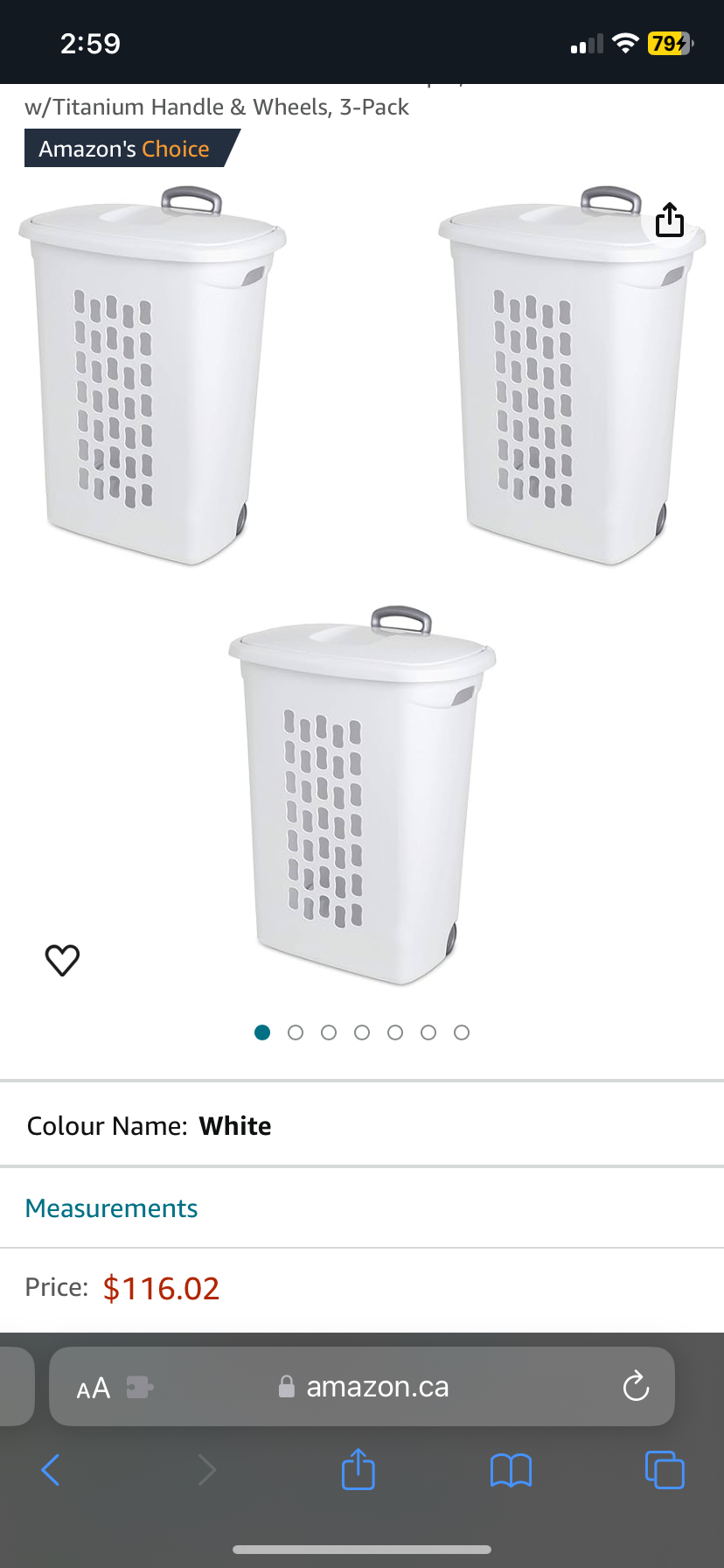Tap the amazon.ca address bar
The image size is (724, 1568).
pos(376,1387)
